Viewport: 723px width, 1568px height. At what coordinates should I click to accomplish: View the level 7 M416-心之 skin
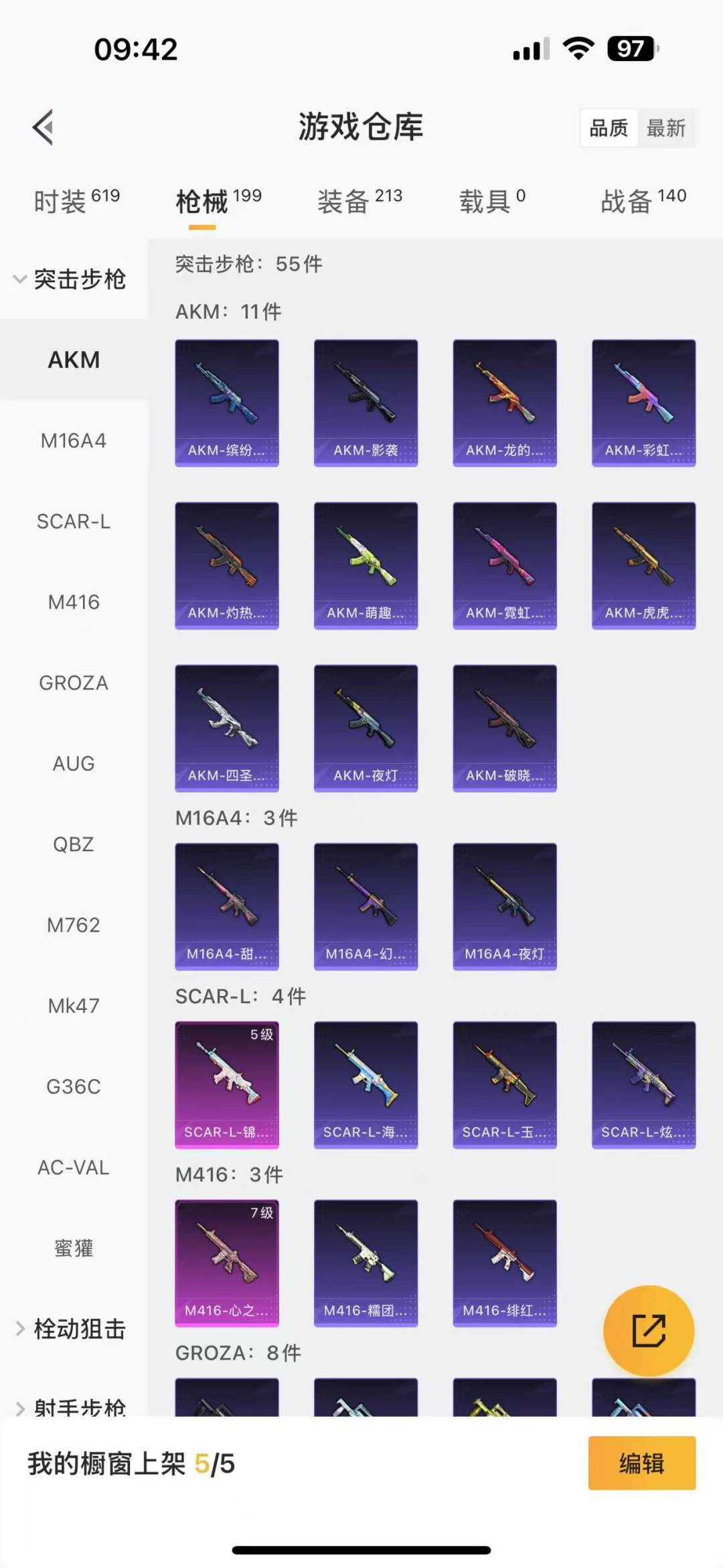tap(227, 1263)
